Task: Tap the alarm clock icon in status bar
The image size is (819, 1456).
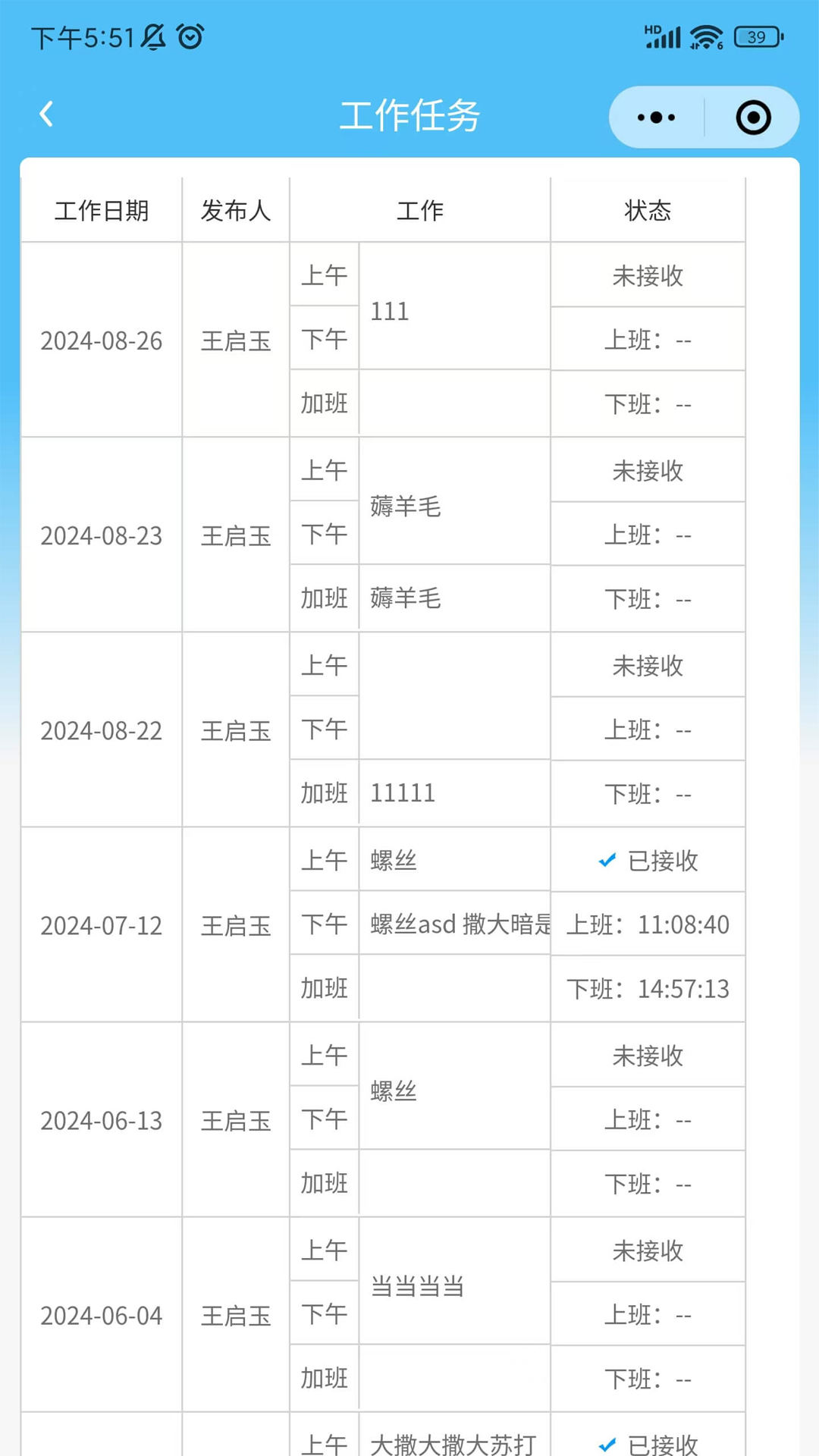Action: point(188,36)
